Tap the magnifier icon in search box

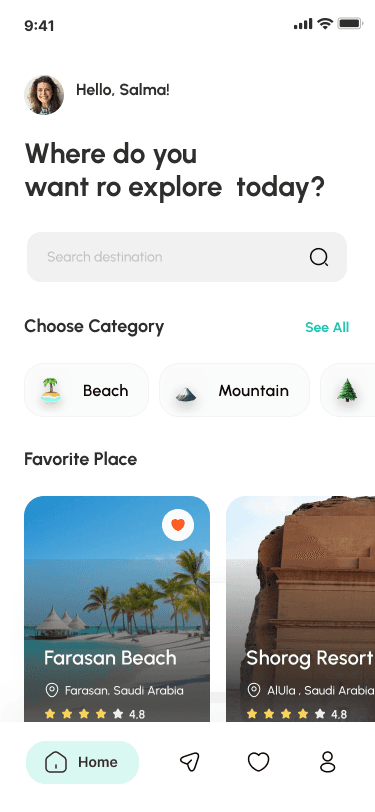(319, 257)
